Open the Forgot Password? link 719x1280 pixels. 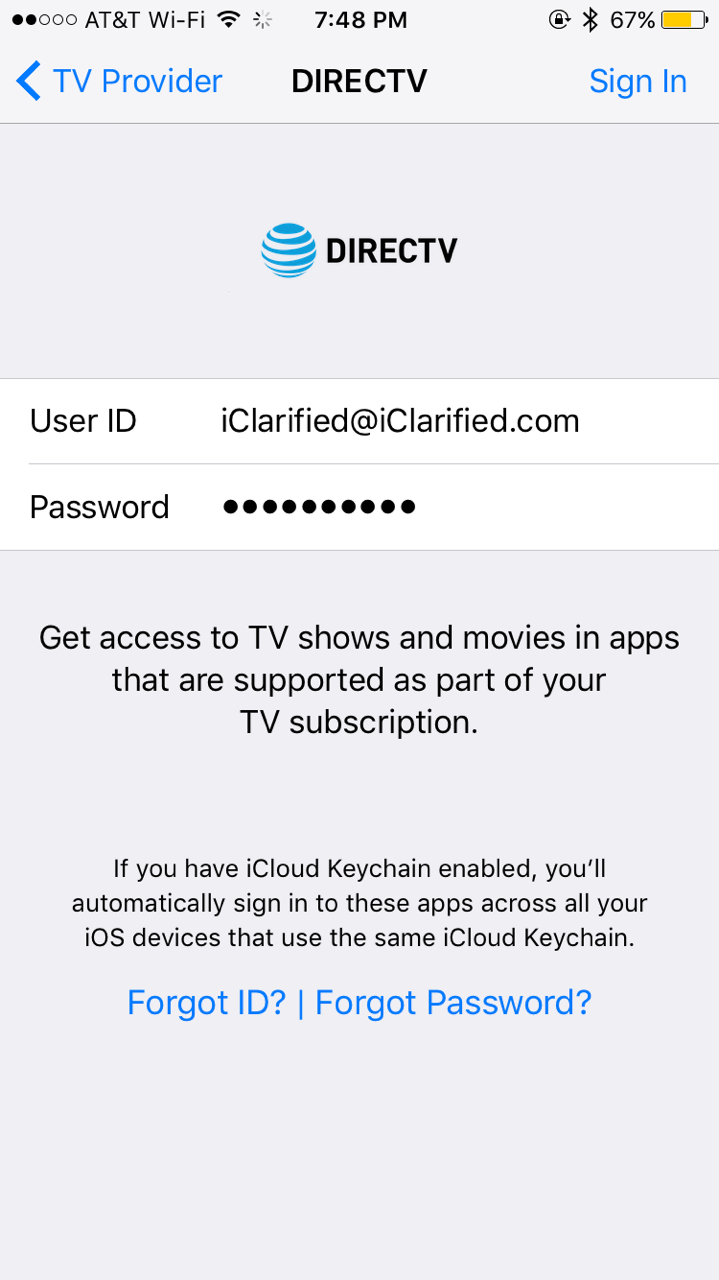(453, 1002)
